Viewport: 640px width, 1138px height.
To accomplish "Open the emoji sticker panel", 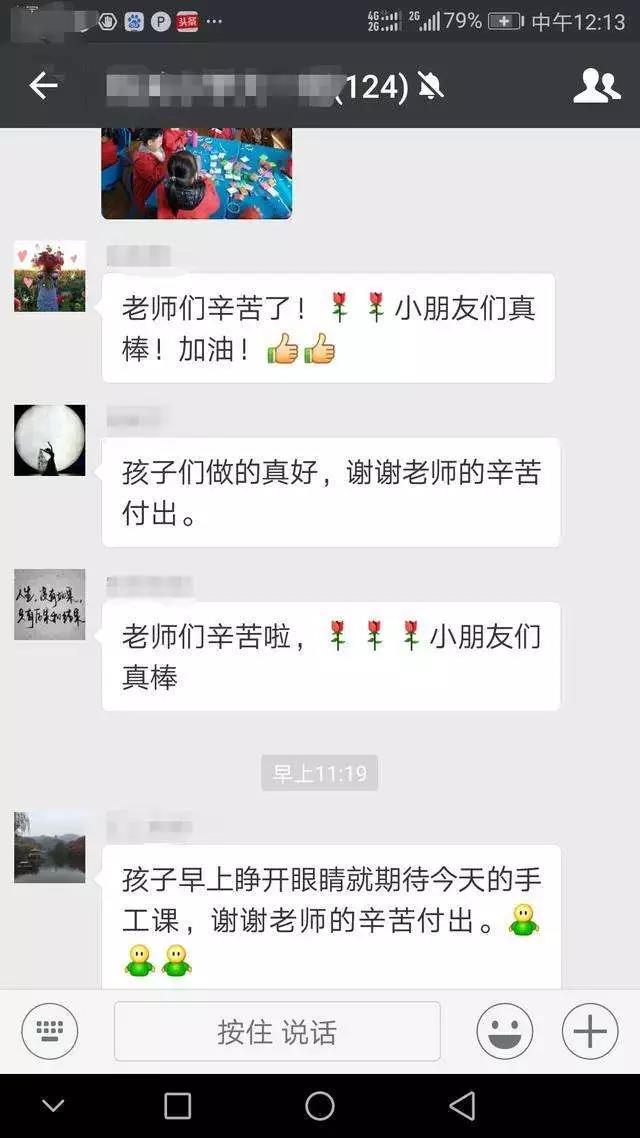I will tap(505, 1031).
